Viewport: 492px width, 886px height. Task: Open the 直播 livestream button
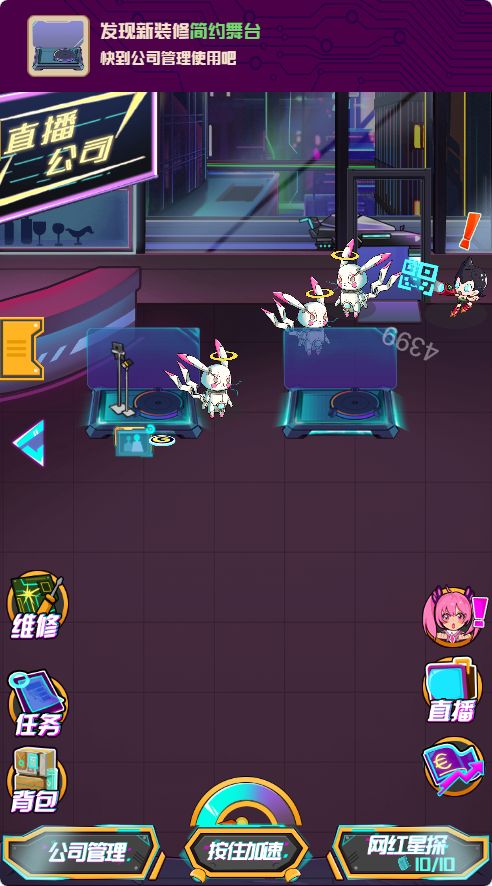(x=452, y=690)
